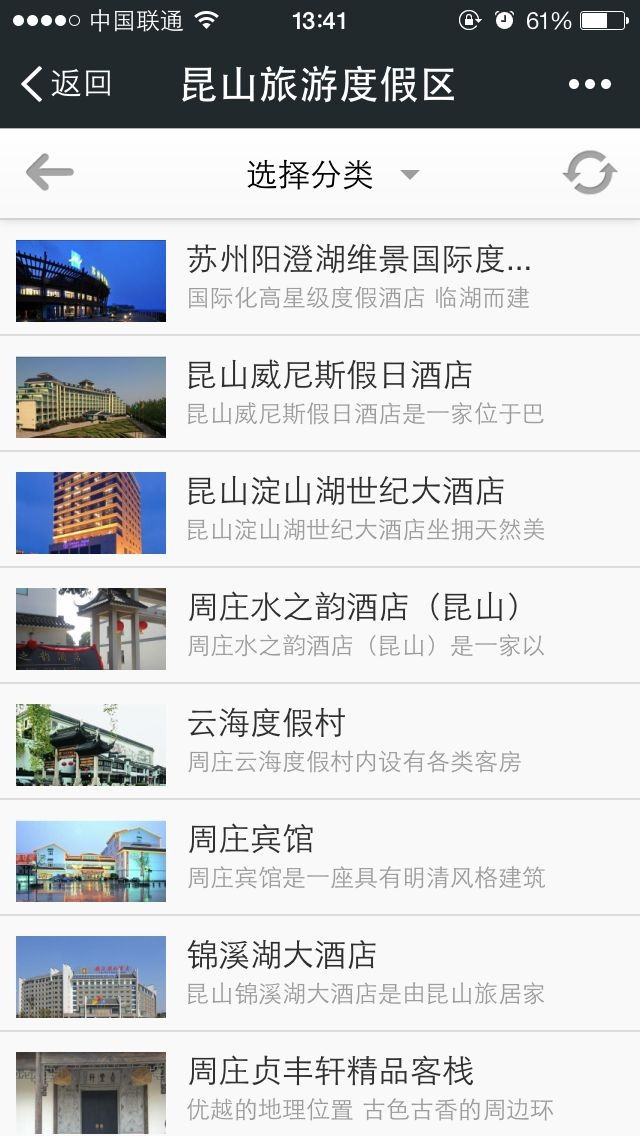View 昆山淀山湖世纪大酒店 details
Viewport: 640px width, 1136px height.
[320, 510]
